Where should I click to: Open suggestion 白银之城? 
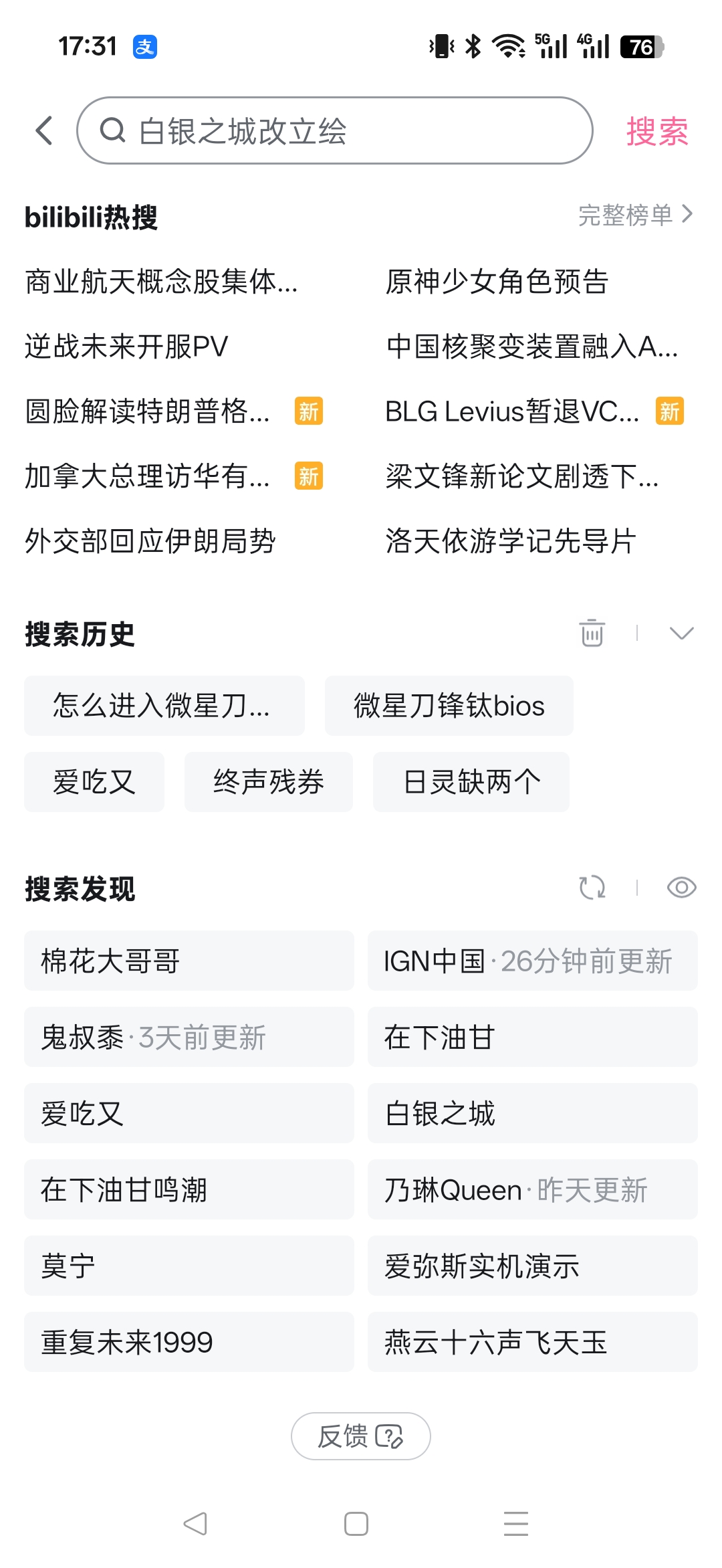click(x=532, y=1113)
